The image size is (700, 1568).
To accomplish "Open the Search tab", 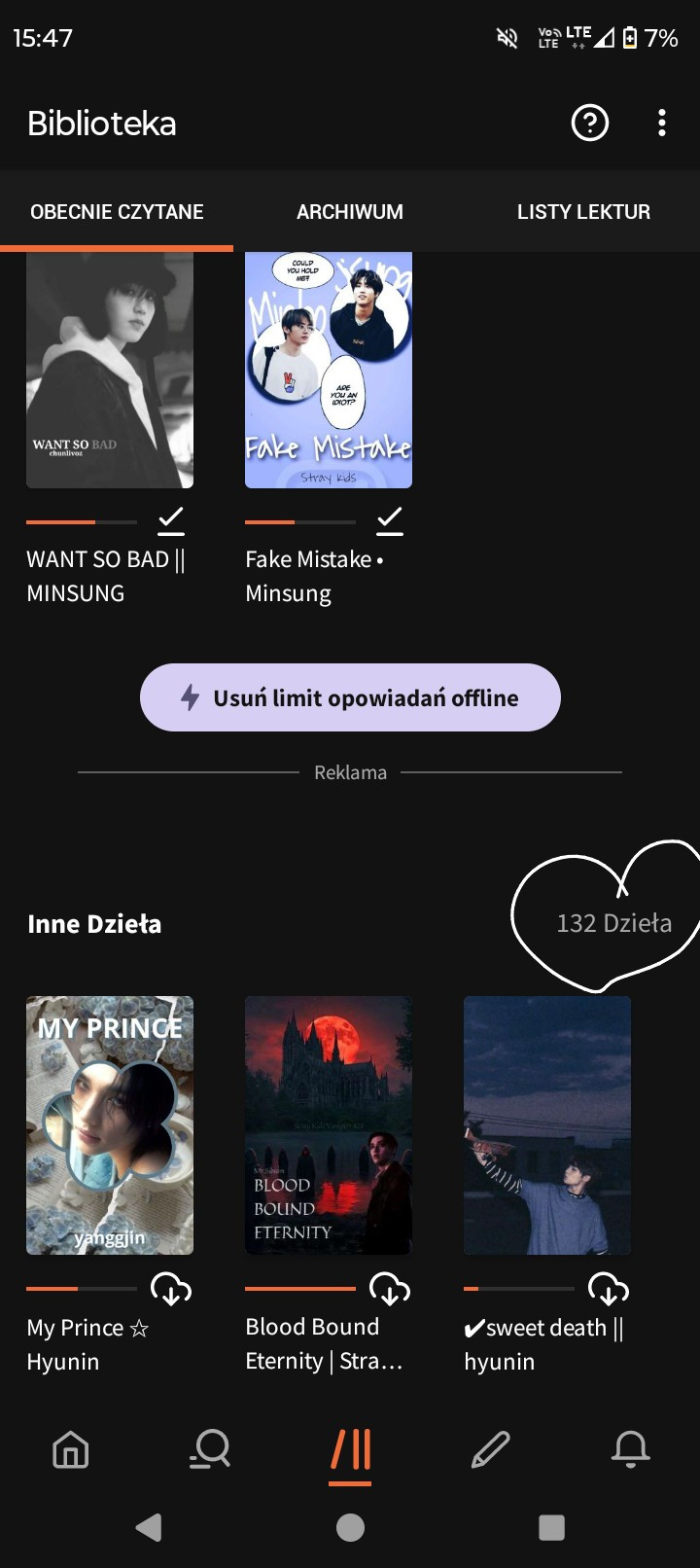I will coord(210,1450).
